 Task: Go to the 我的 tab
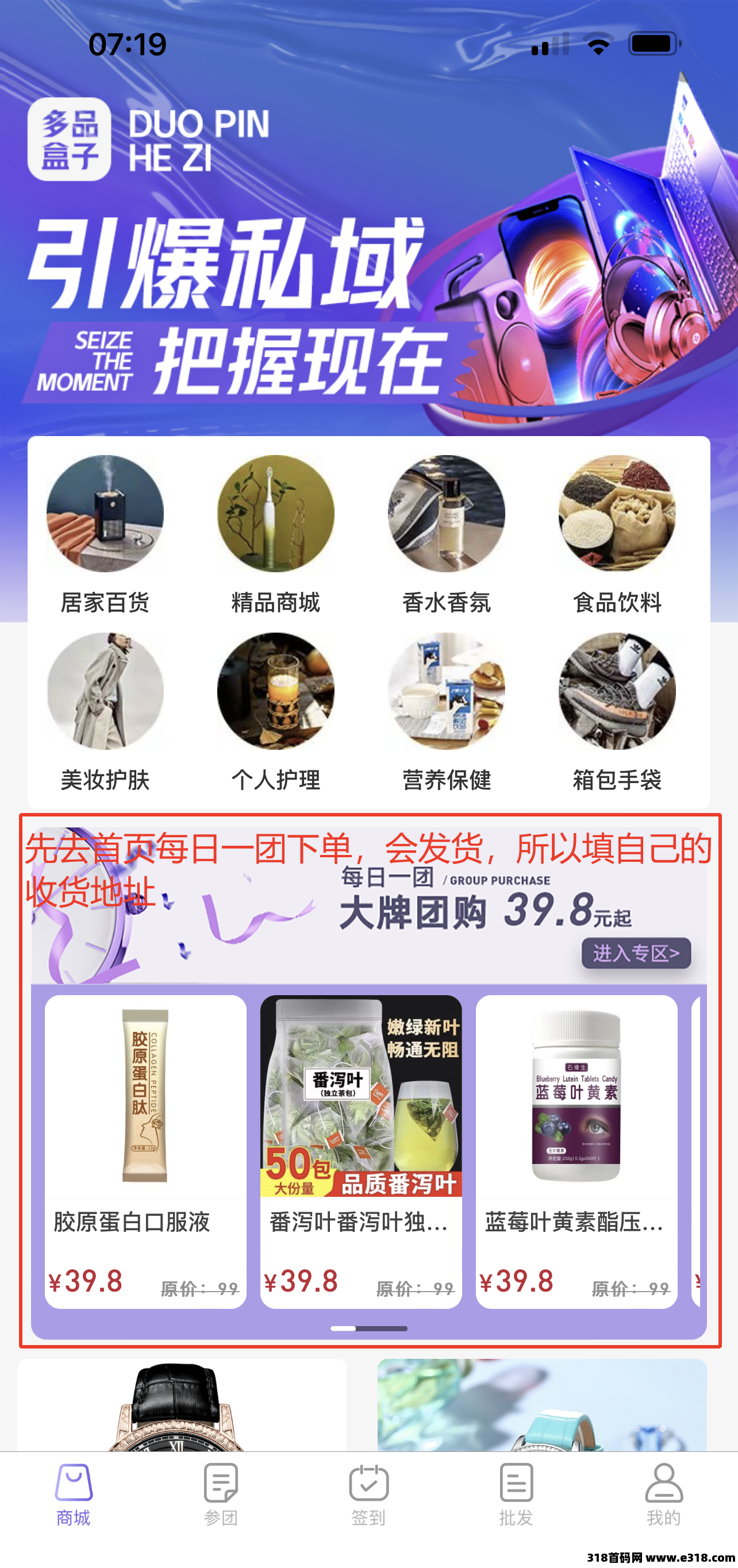tap(664, 1494)
